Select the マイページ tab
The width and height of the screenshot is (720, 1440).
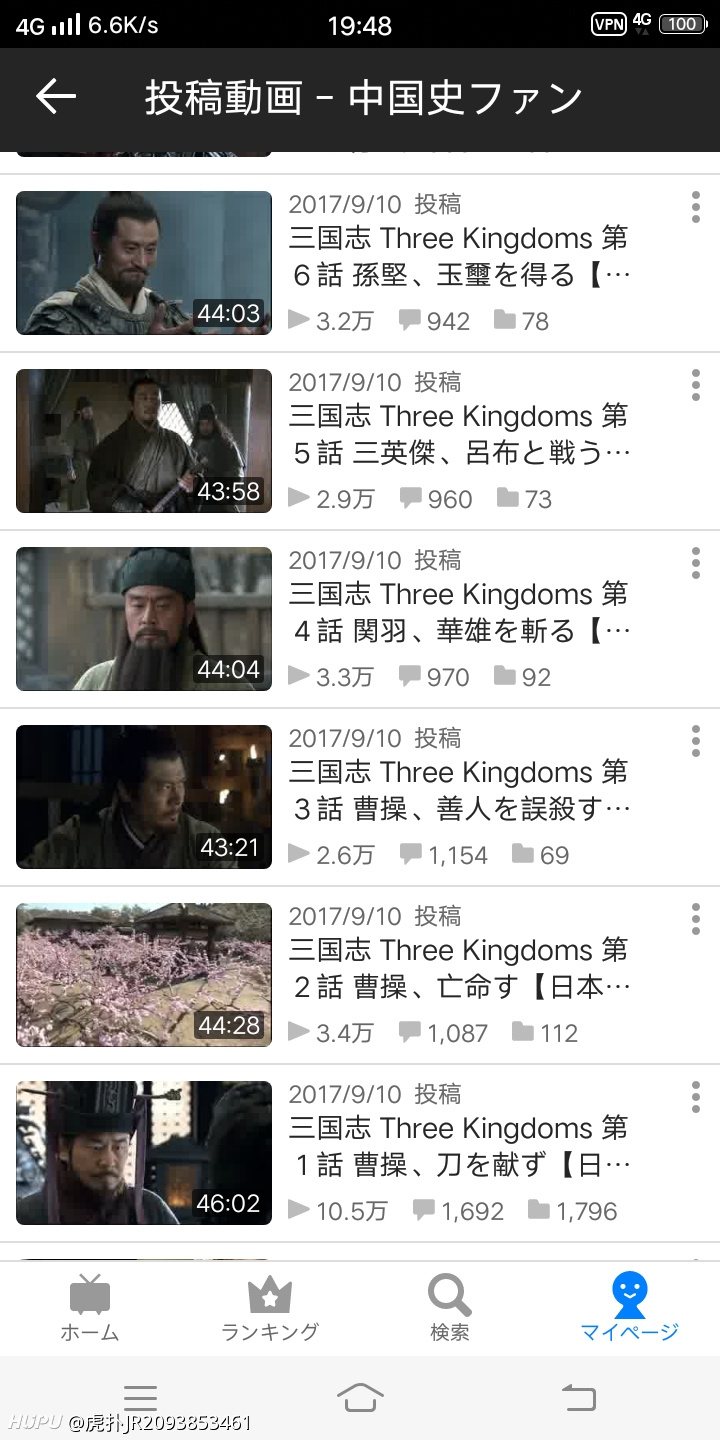pyautogui.click(x=629, y=1308)
